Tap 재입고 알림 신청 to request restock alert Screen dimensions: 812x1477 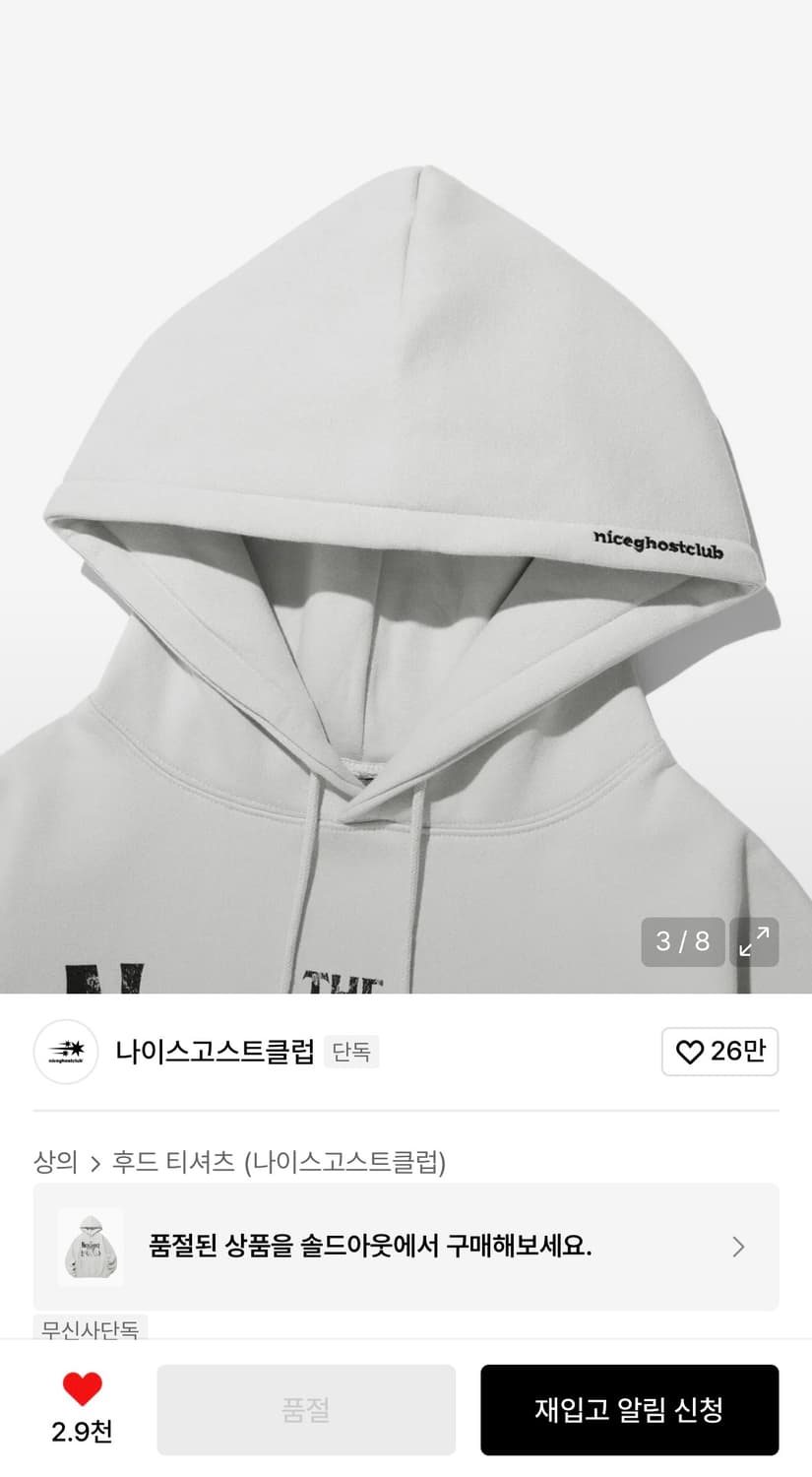(x=629, y=1410)
